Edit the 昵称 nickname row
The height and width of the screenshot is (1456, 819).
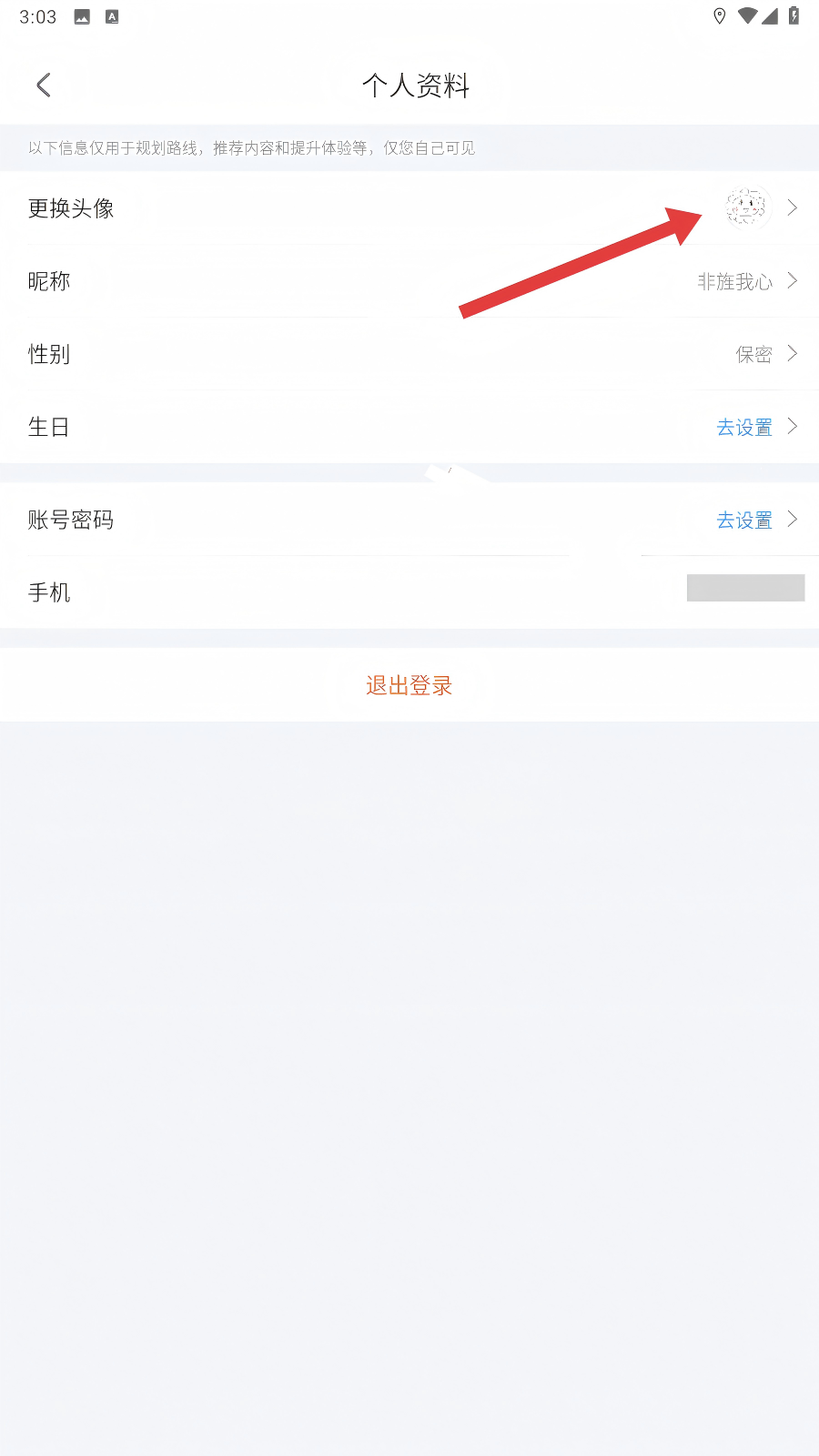[409, 281]
